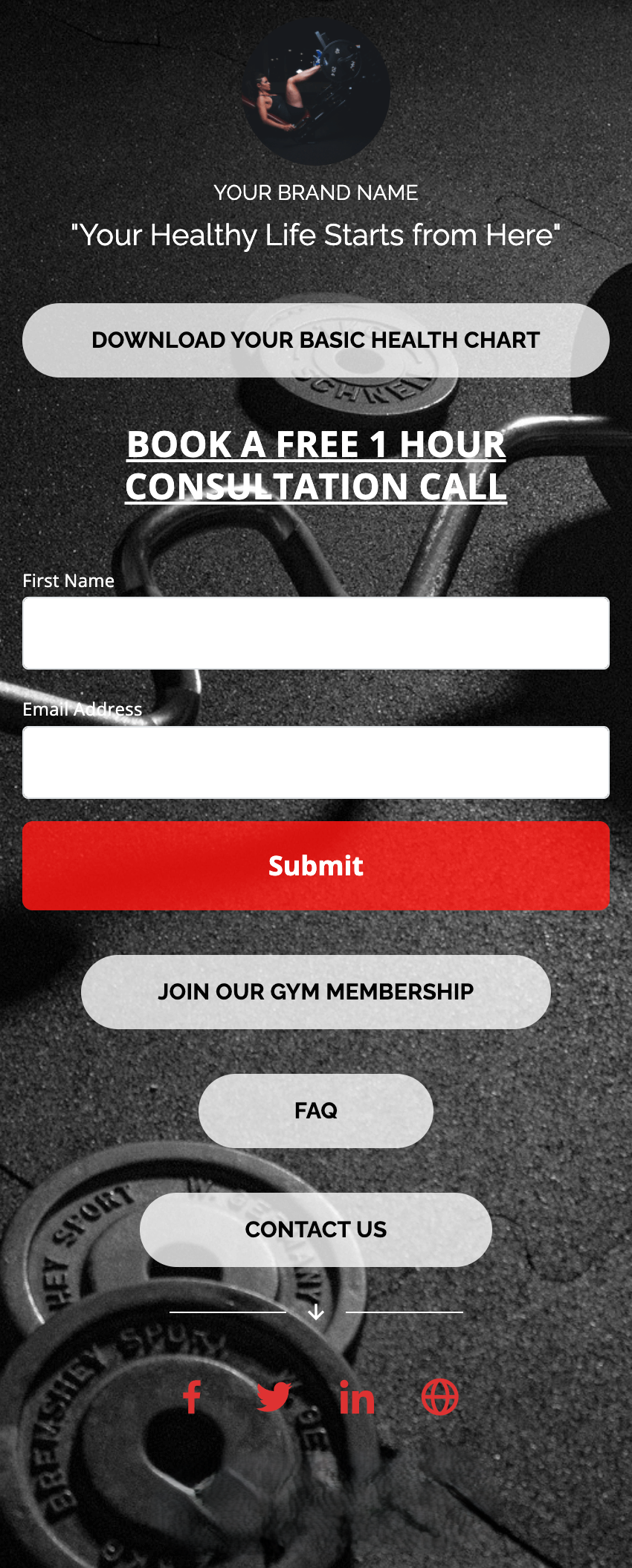Visit the Facebook page icon
The width and height of the screenshot is (632, 1568).
pyautogui.click(x=192, y=1397)
